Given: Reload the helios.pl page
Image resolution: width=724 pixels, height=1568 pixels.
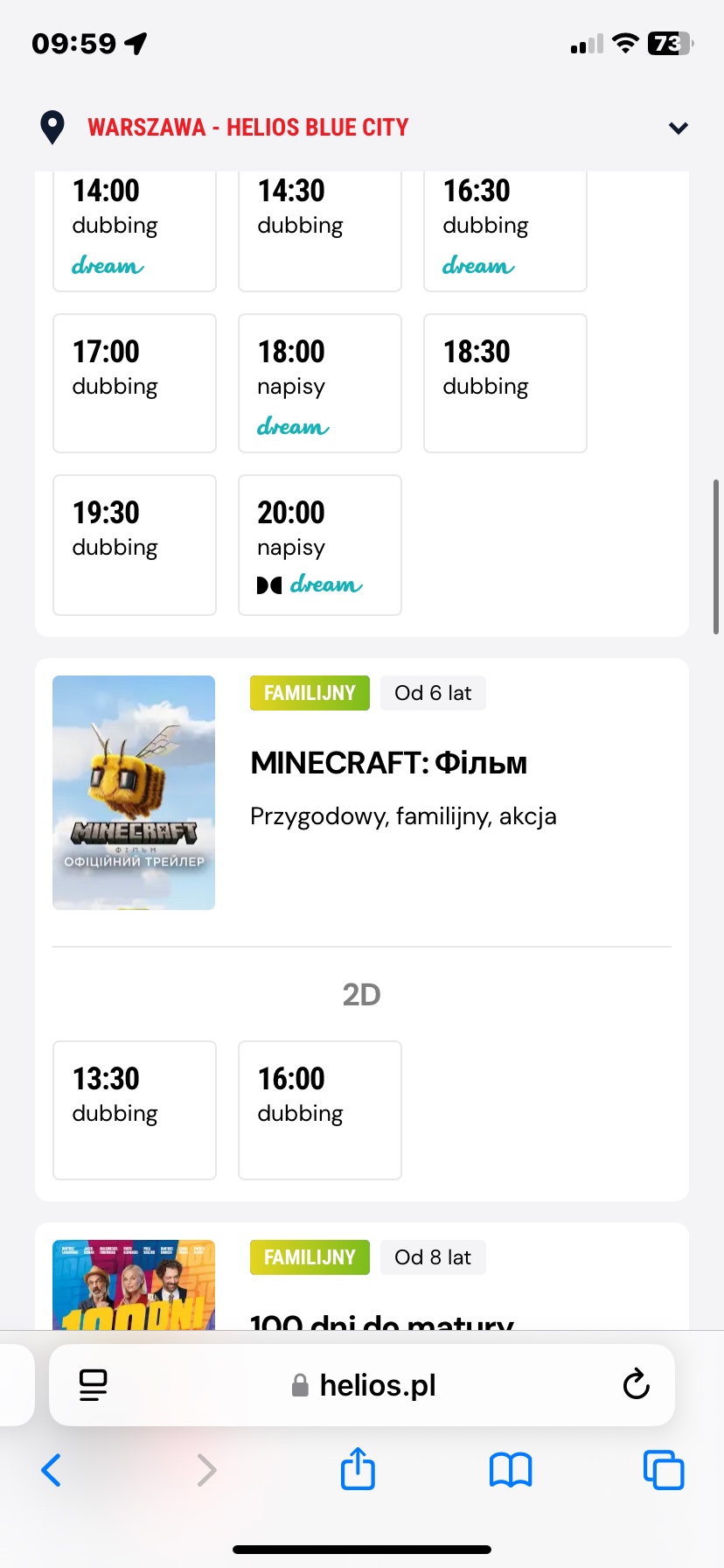Looking at the screenshot, I should tap(636, 1385).
